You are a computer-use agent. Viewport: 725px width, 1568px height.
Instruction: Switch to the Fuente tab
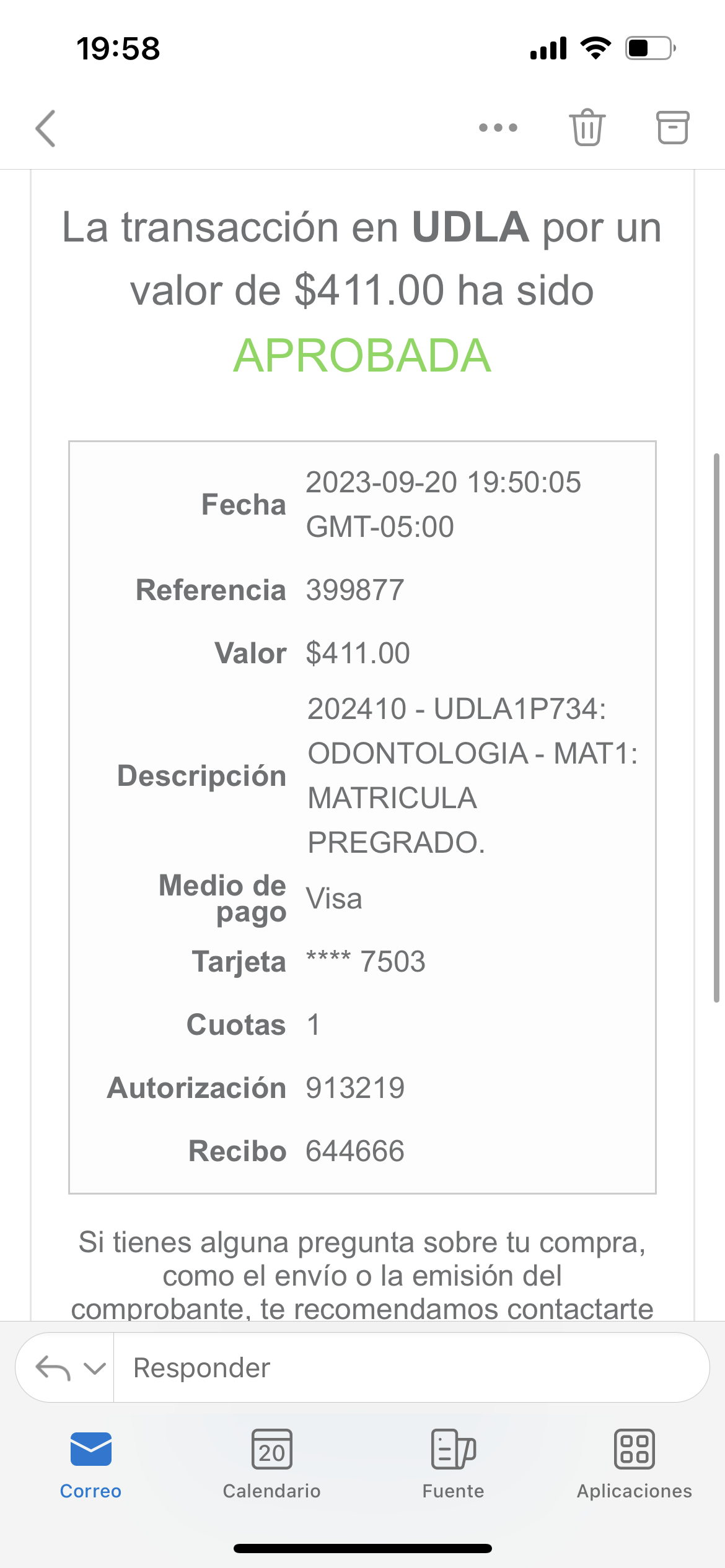coord(453,1464)
